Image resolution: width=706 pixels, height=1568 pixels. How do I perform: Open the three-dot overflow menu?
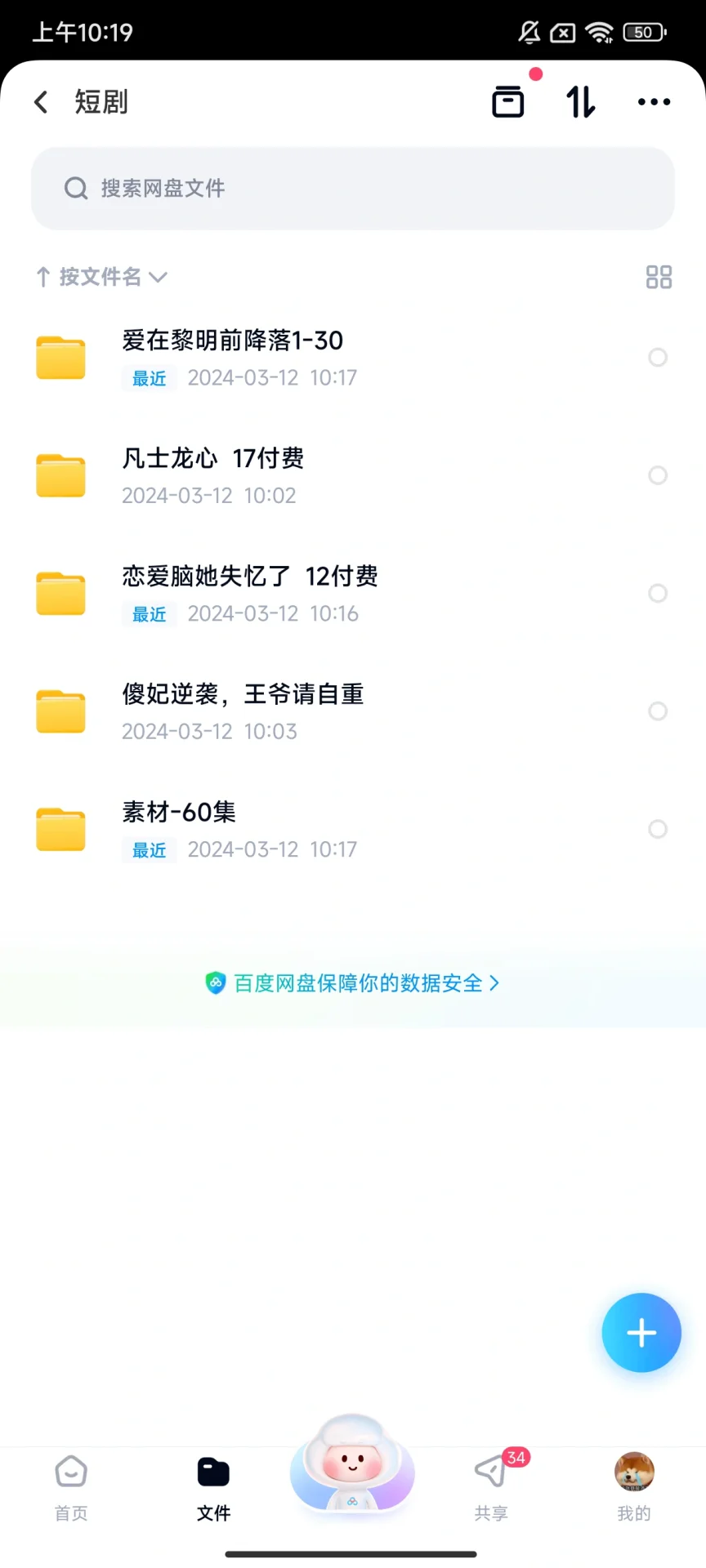pyautogui.click(x=654, y=102)
